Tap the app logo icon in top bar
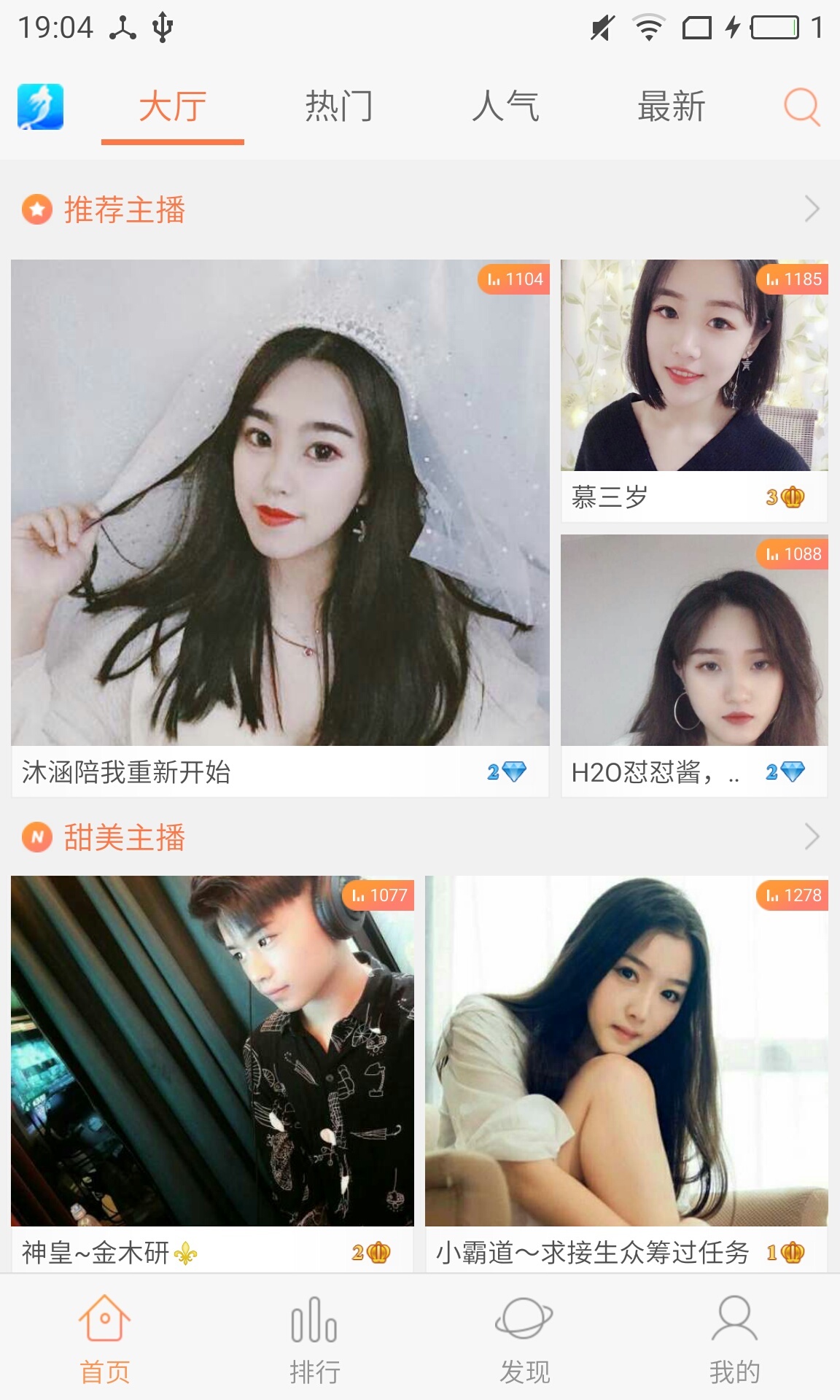The height and width of the screenshot is (1400, 840). coord(41,107)
